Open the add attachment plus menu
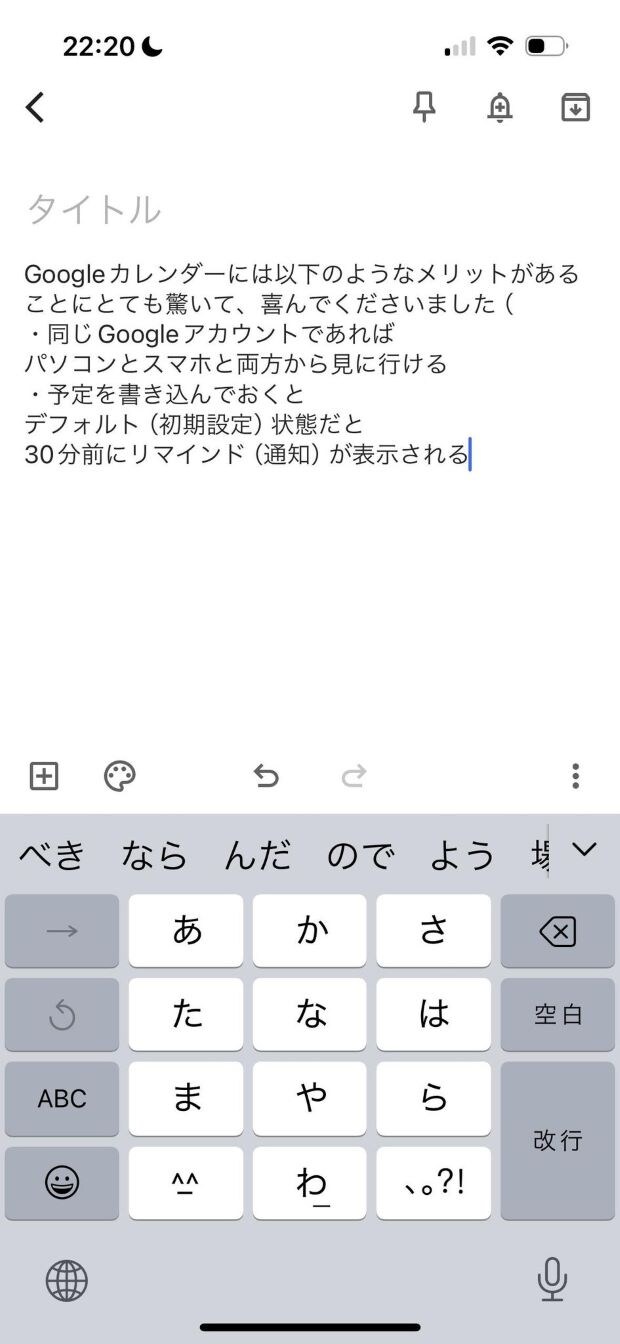 (44, 776)
